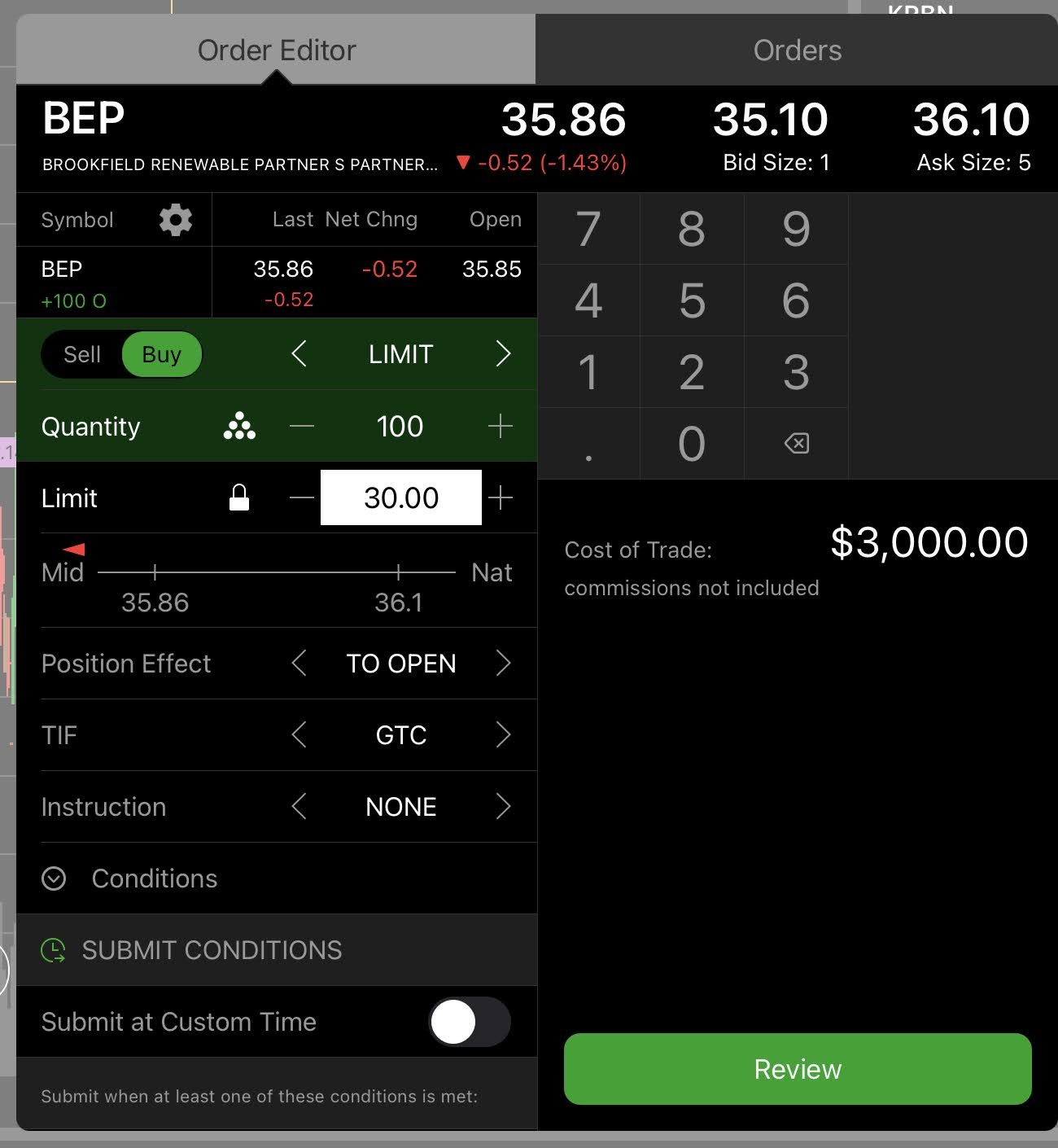Tap Review to review the order
The height and width of the screenshot is (1148, 1058).
[798, 1069]
